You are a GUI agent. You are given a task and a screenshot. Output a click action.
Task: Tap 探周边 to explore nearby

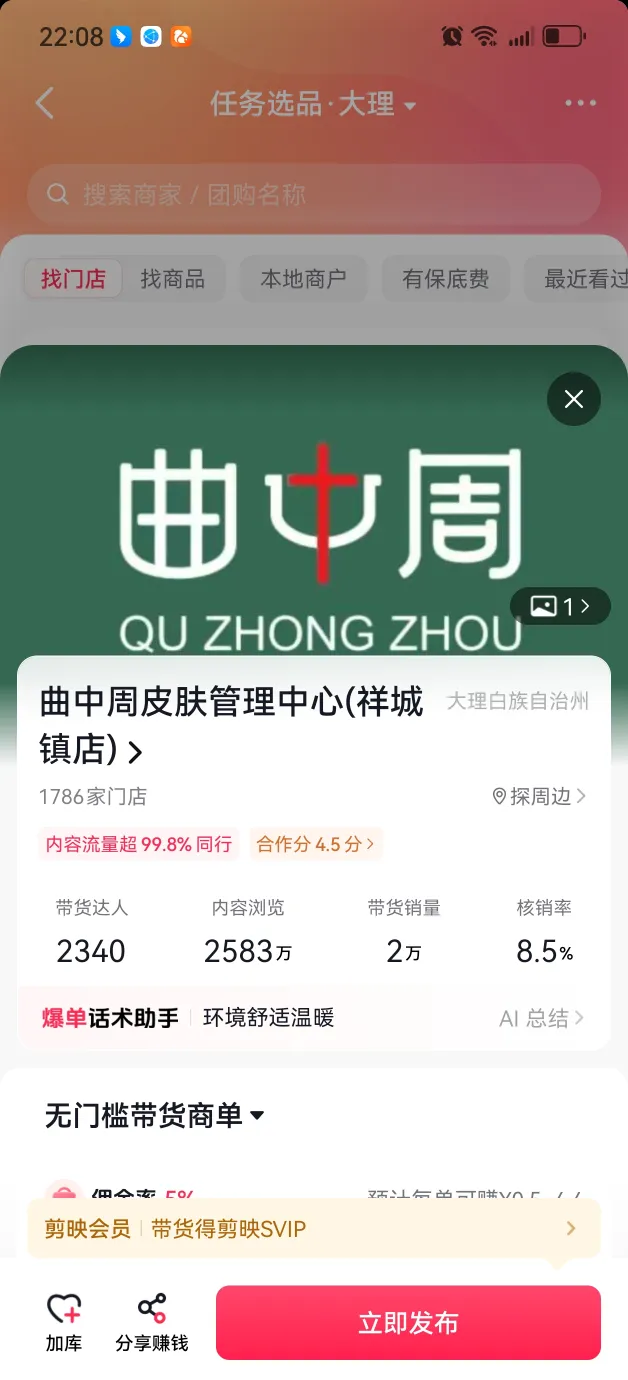point(539,796)
